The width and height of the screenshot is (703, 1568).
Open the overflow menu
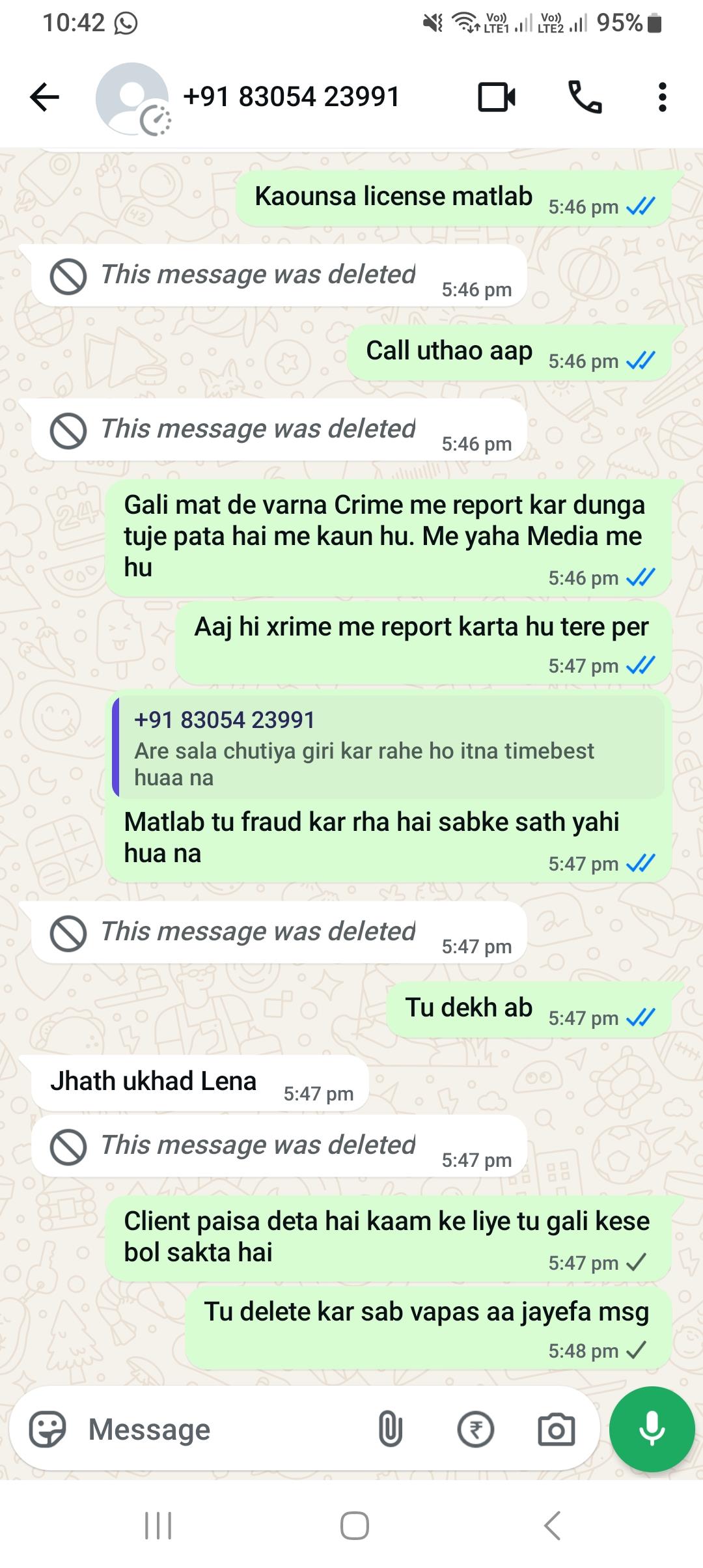click(x=662, y=98)
